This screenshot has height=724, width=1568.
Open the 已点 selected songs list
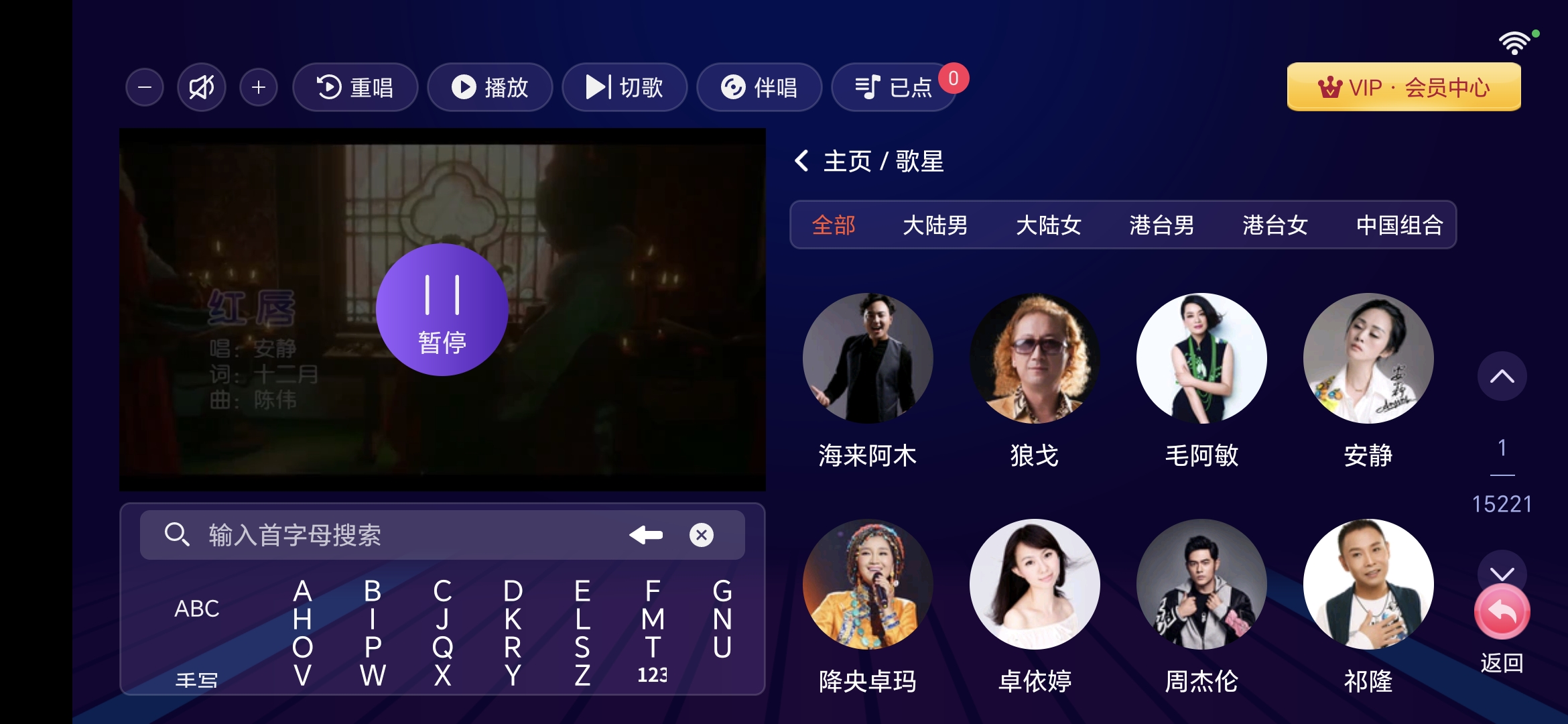(x=894, y=87)
